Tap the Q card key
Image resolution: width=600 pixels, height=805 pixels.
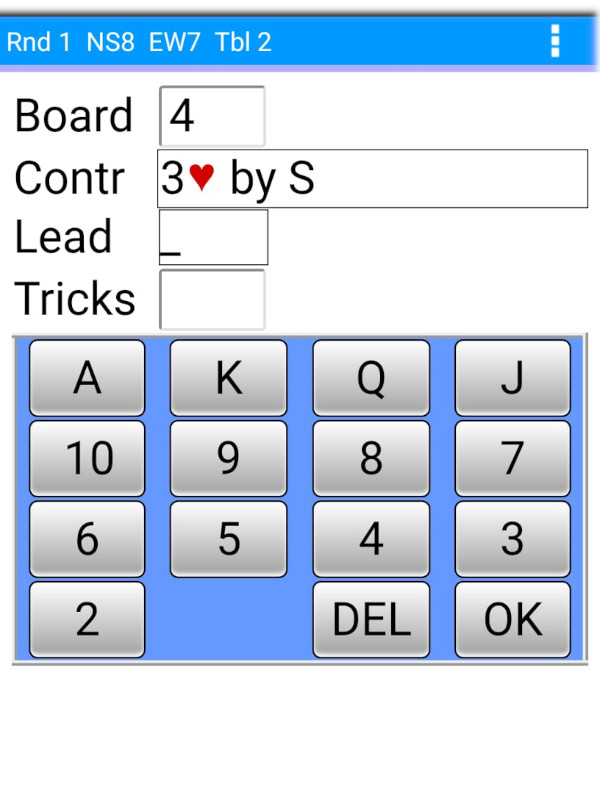coord(371,378)
